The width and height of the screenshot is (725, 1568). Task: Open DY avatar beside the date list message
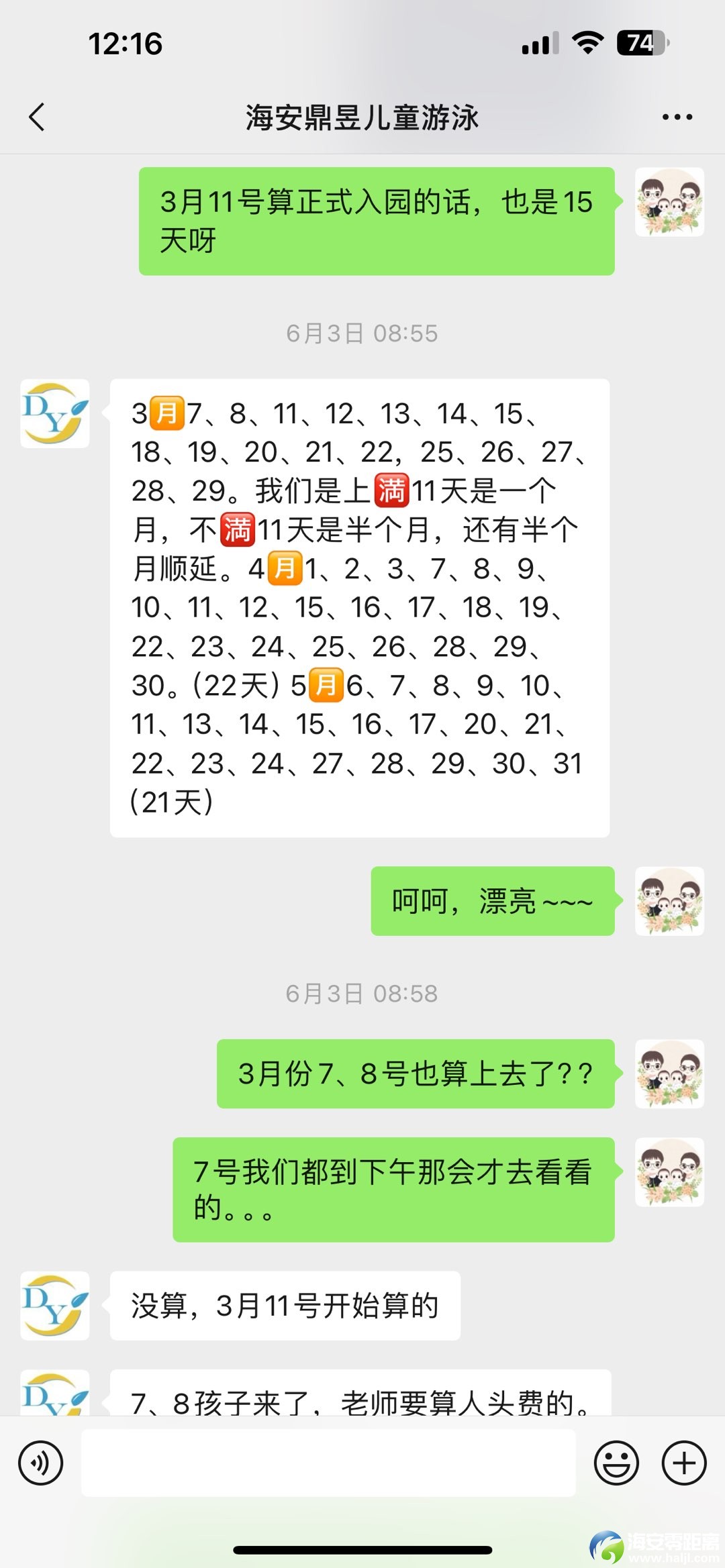(55, 413)
